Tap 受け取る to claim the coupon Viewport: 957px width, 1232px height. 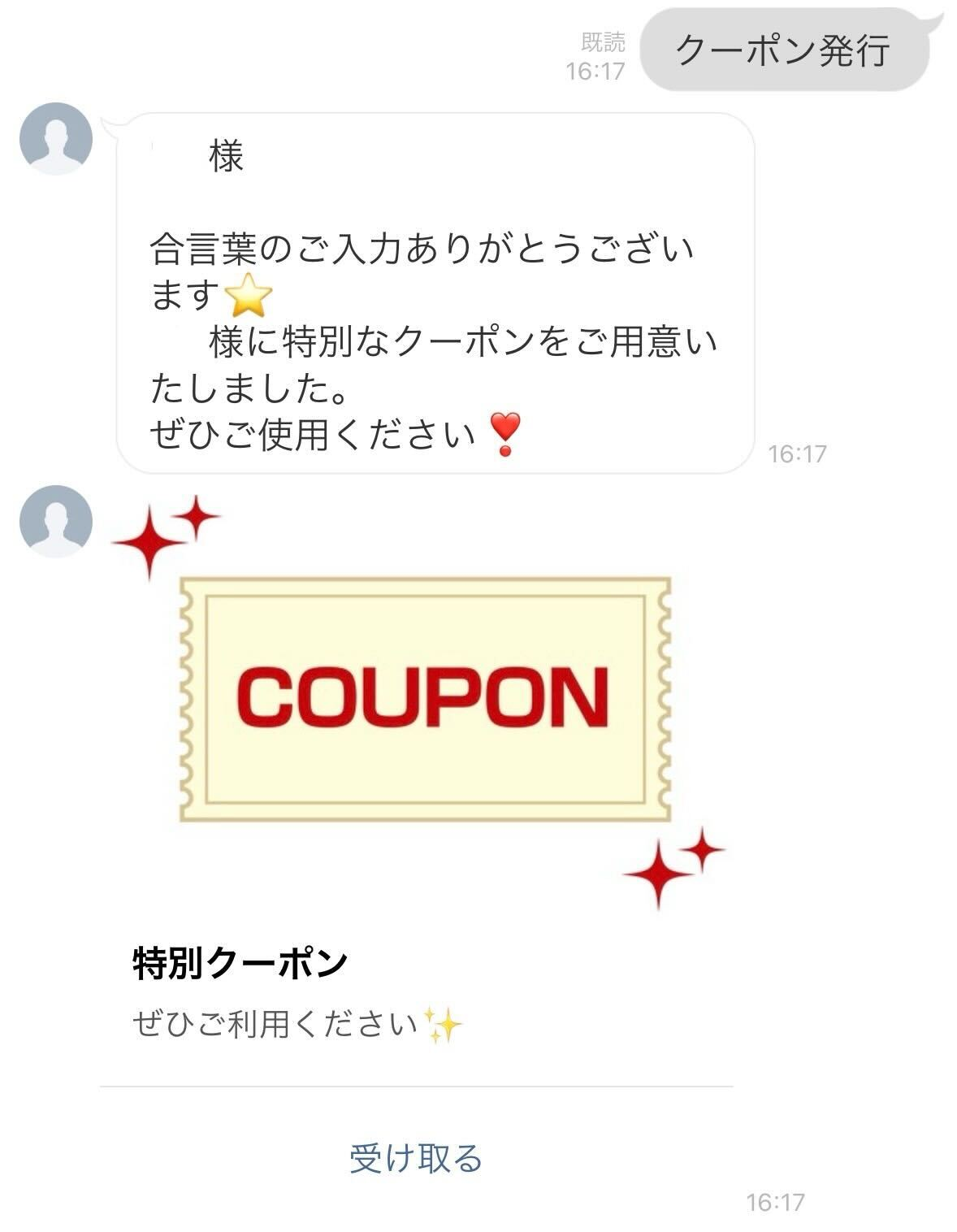[416, 1157]
